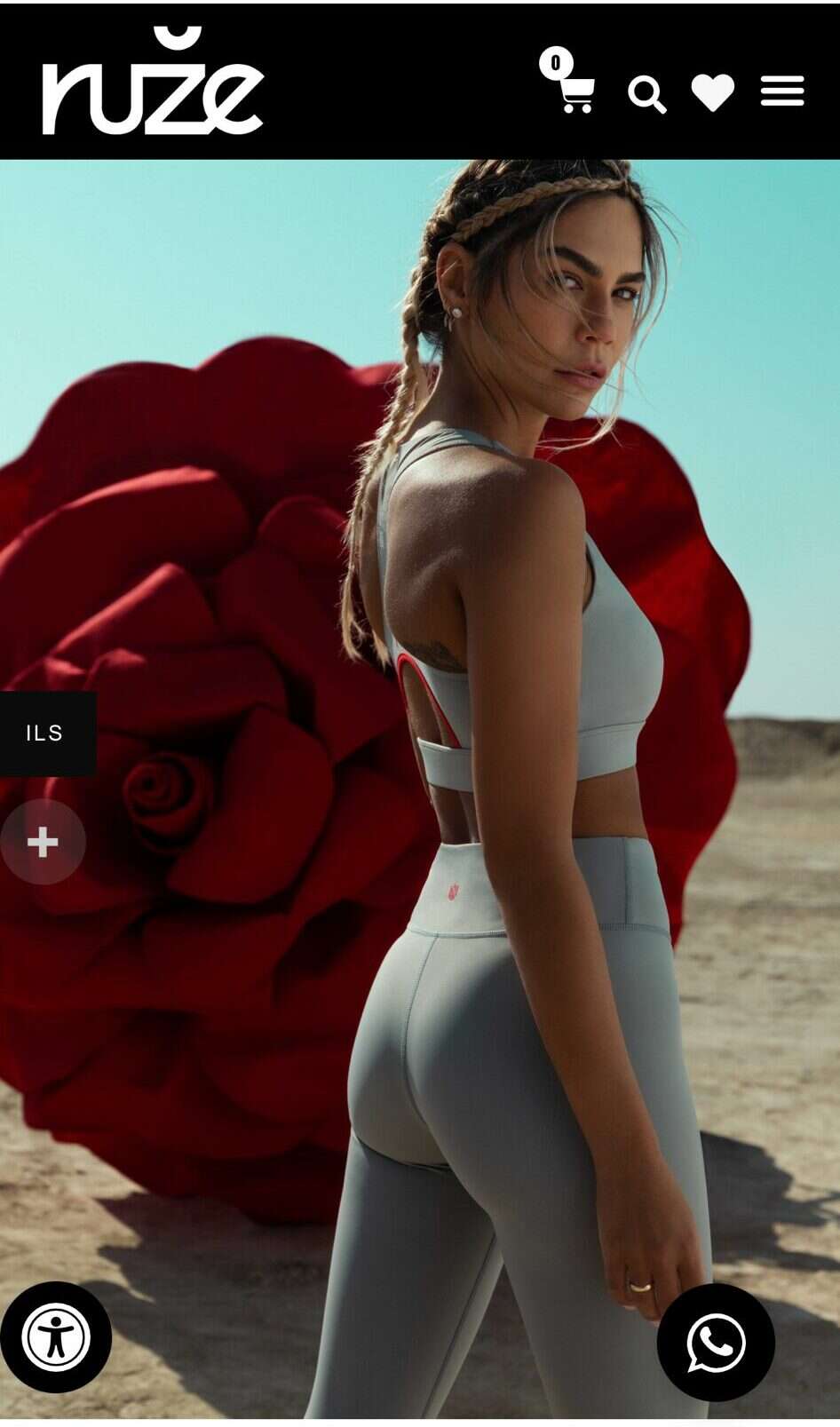840x1427 pixels.
Task: Expand the plus floating button
Action: (43, 842)
